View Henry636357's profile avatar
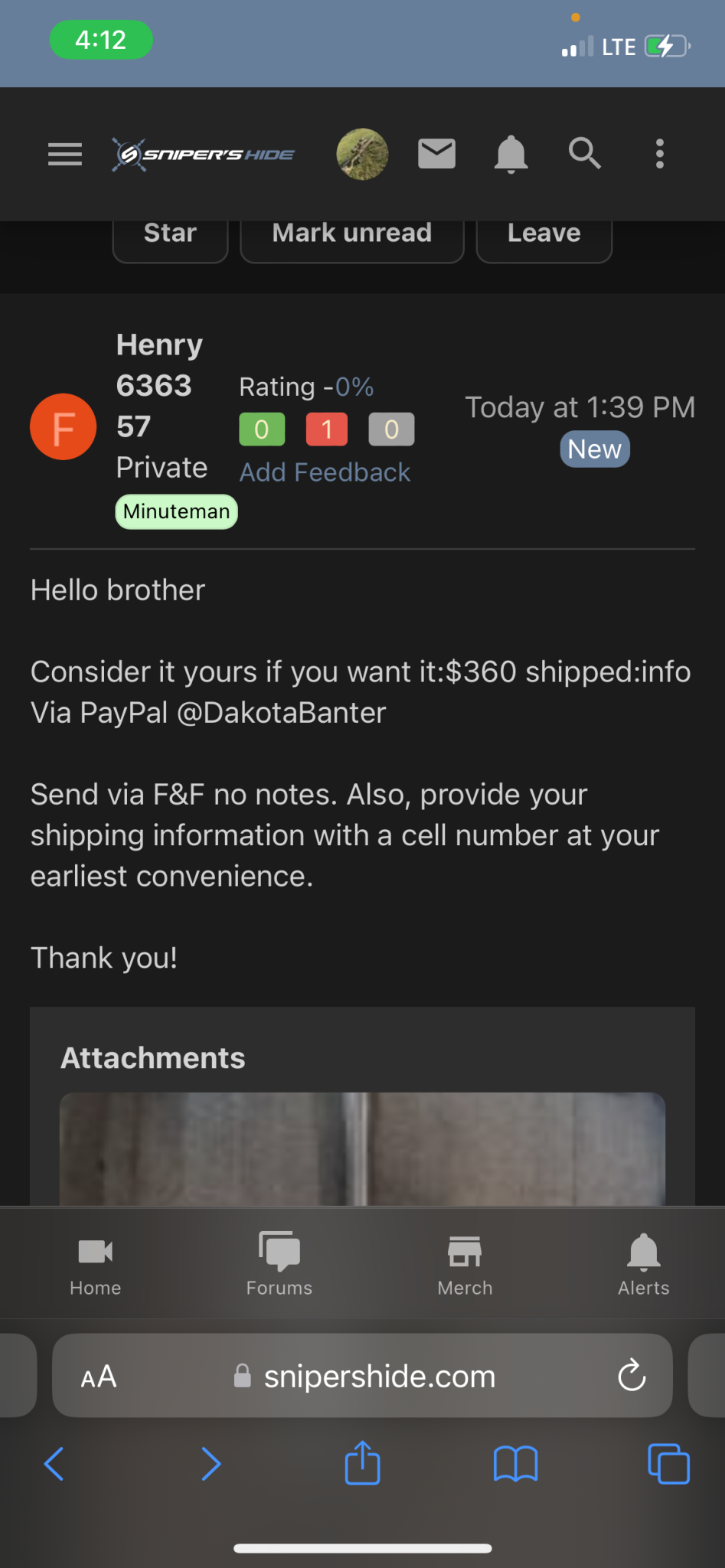The height and width of the screenshot is (1568, 725). pos(63,426)
